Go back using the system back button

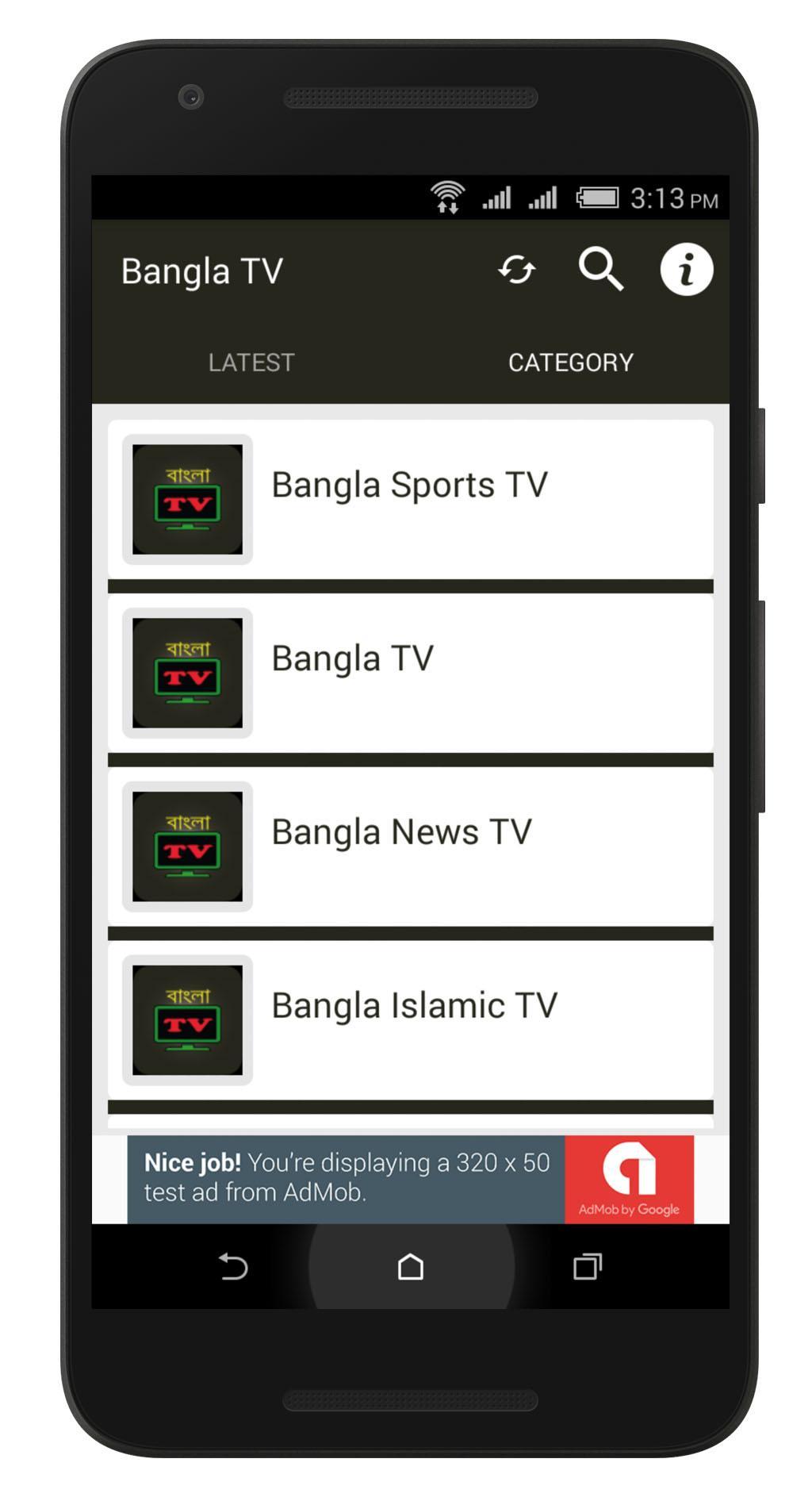point(234,1267)
